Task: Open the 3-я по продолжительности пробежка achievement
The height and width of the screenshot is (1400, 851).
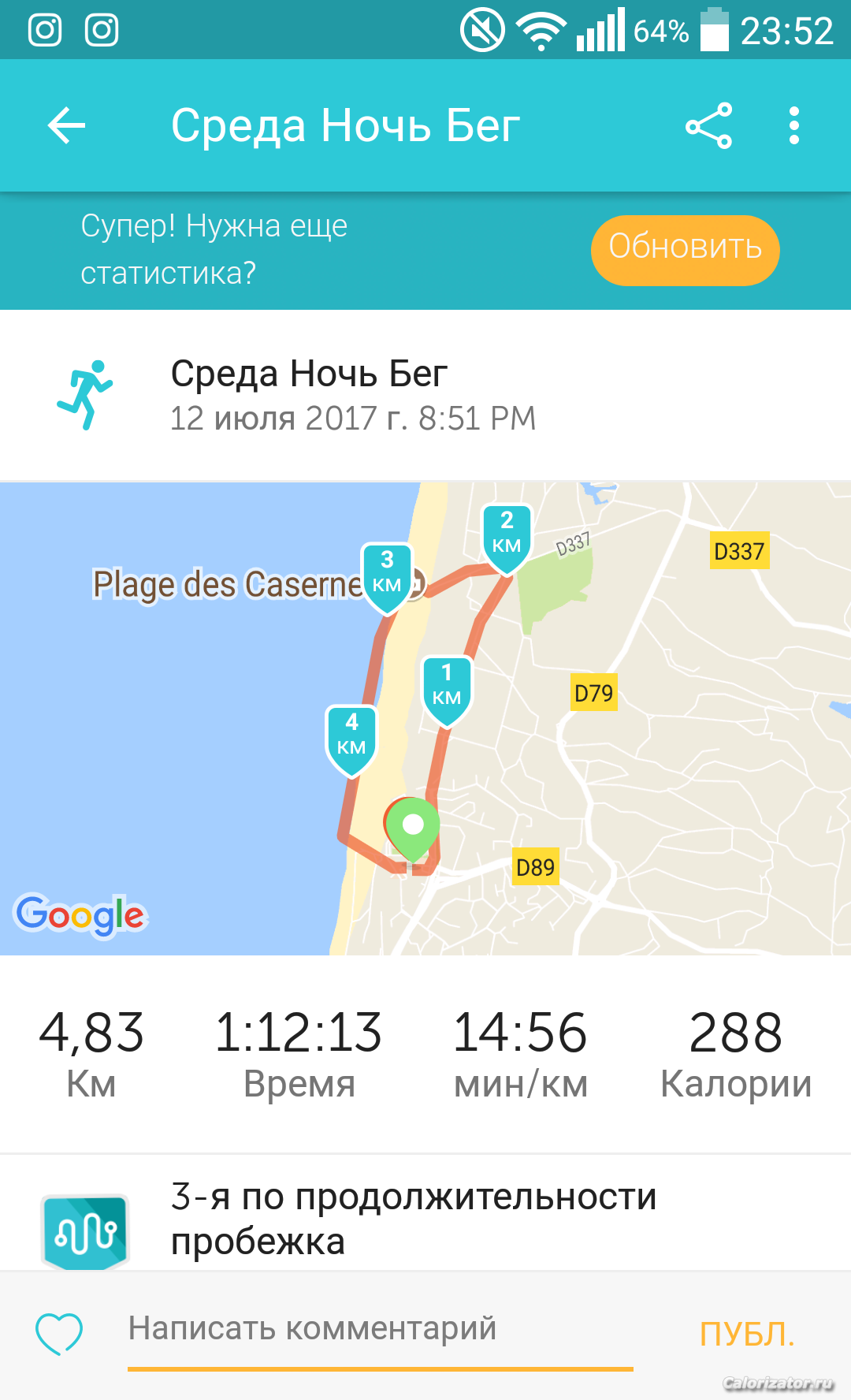Action: [x=425, y=1219]
